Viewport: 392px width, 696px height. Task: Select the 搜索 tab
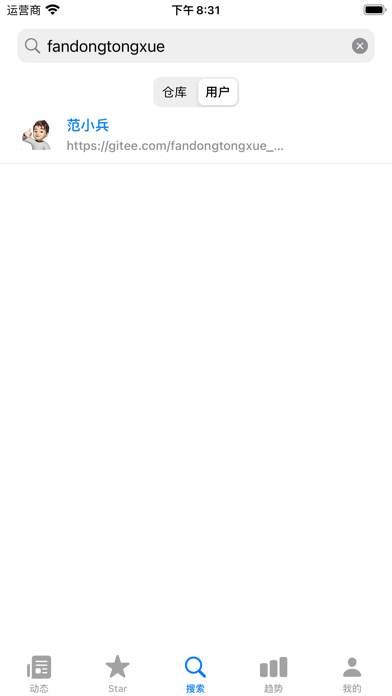[196, 674]
